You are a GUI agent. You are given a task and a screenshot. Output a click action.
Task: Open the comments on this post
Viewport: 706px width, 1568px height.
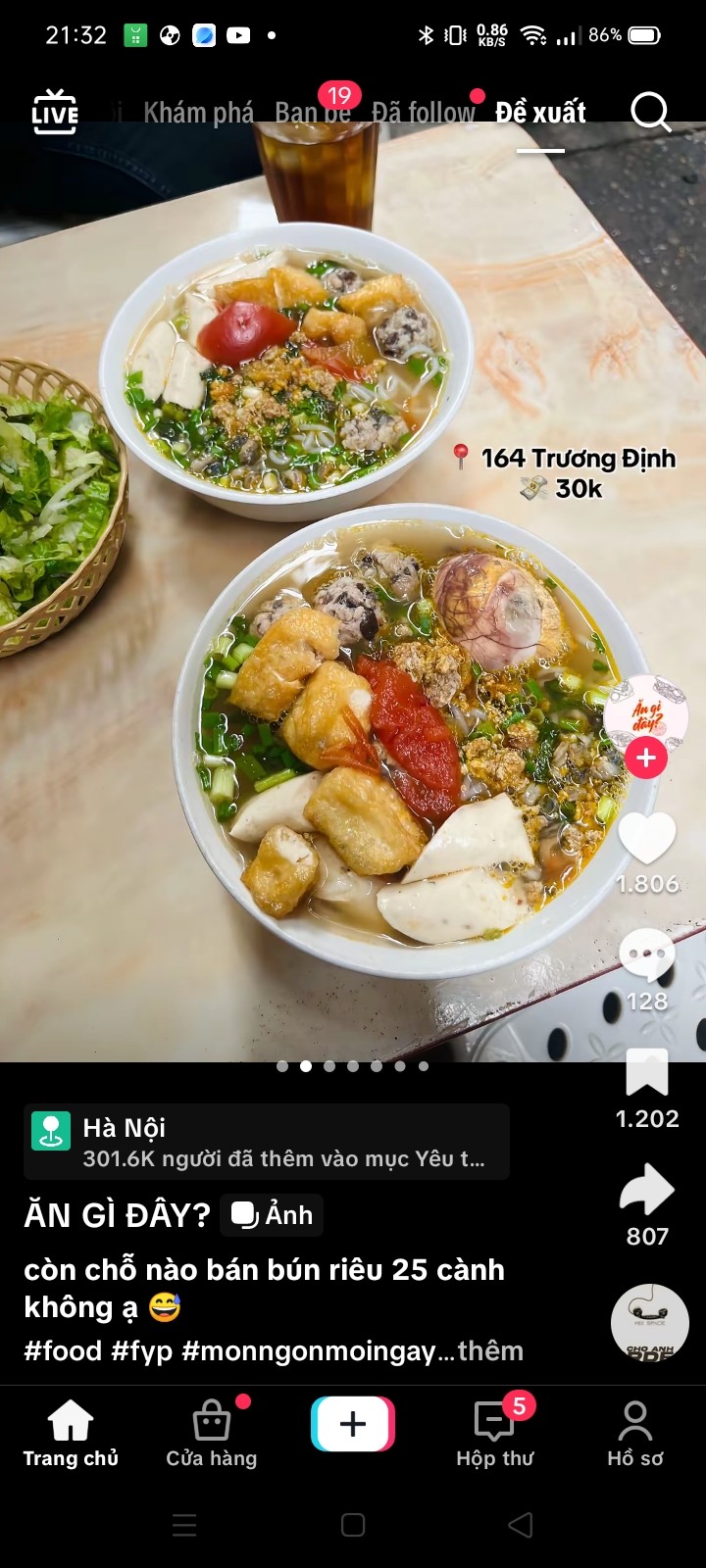tap(647, 957)
